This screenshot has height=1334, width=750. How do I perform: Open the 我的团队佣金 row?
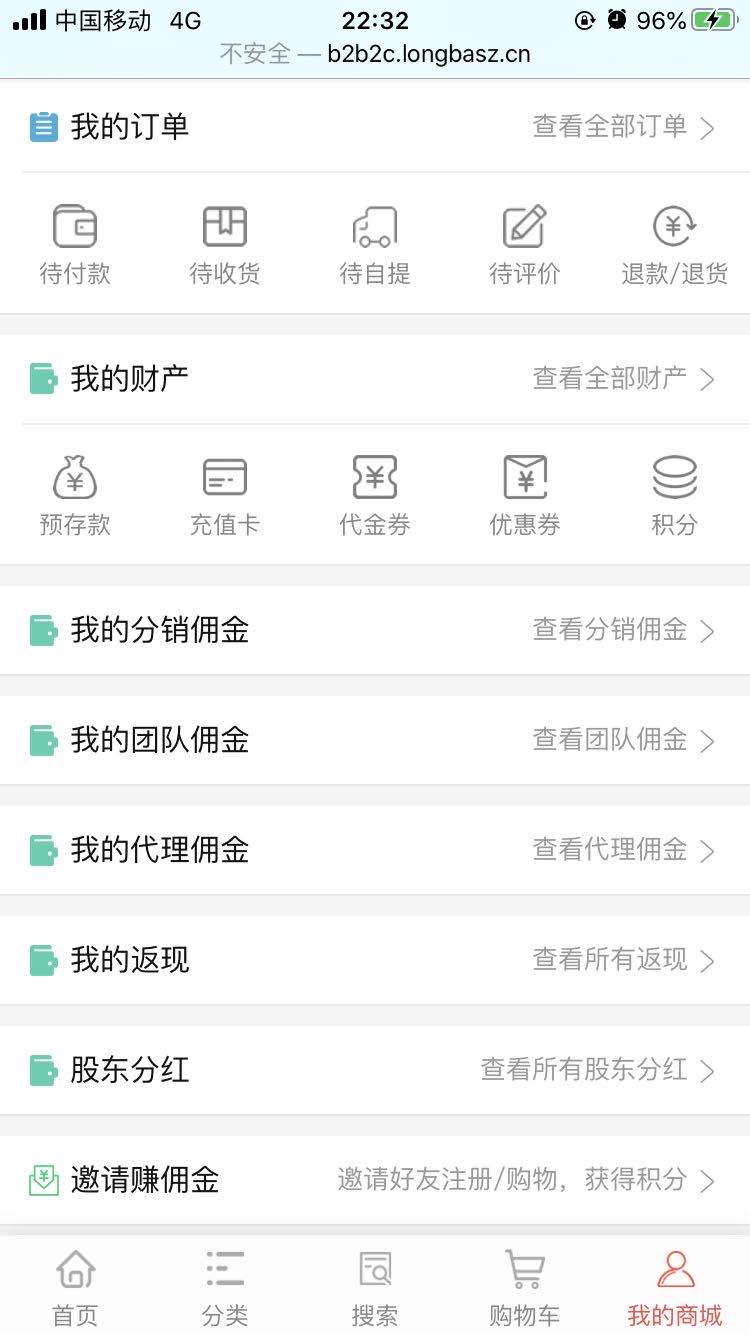pyautogui.click(x=375, y=740)
